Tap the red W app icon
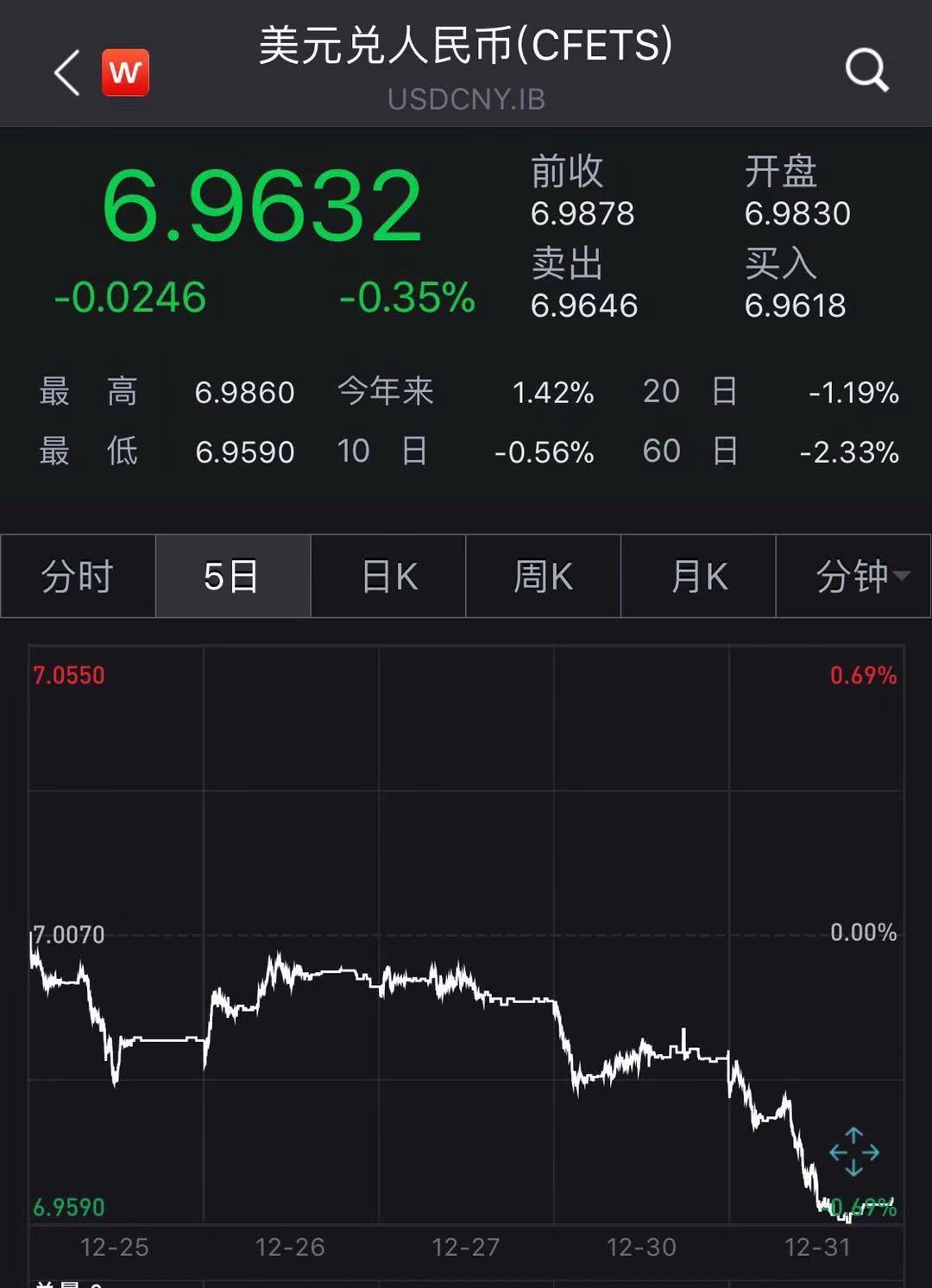The width and height of the screenshot is (932, 1288). [126, 73]
